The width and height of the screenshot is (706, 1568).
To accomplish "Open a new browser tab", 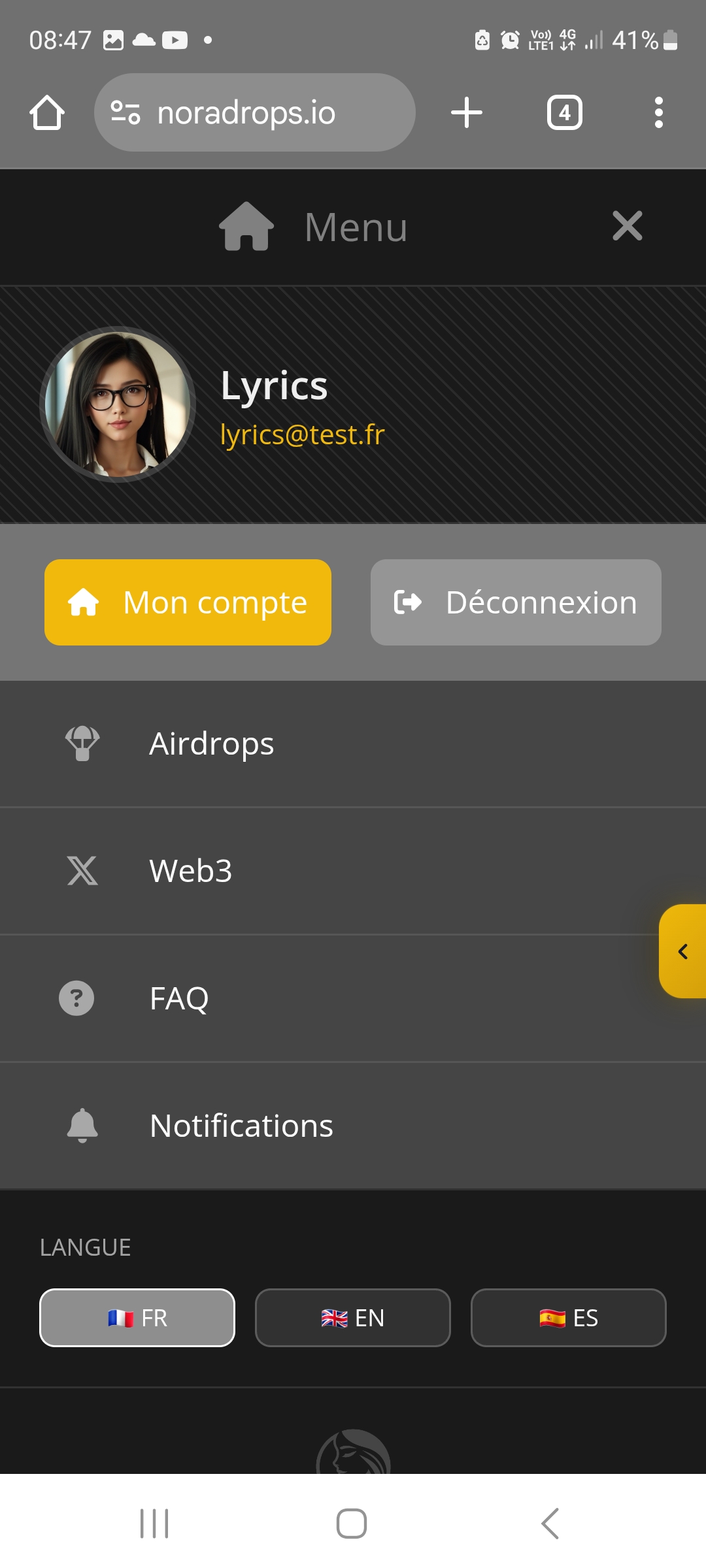I will (467, 112).
